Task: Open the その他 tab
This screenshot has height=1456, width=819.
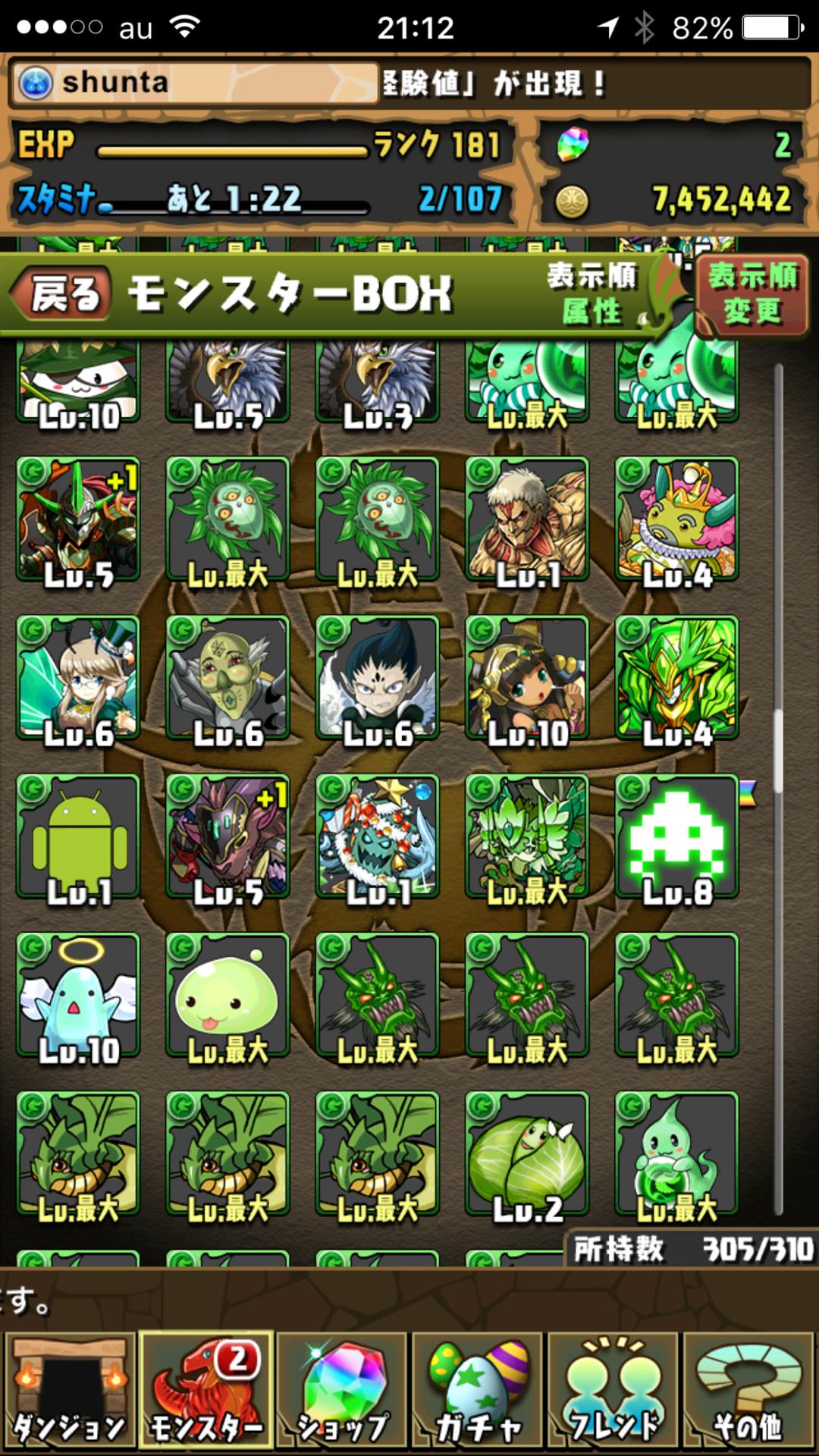Action: coord(749,1392)
